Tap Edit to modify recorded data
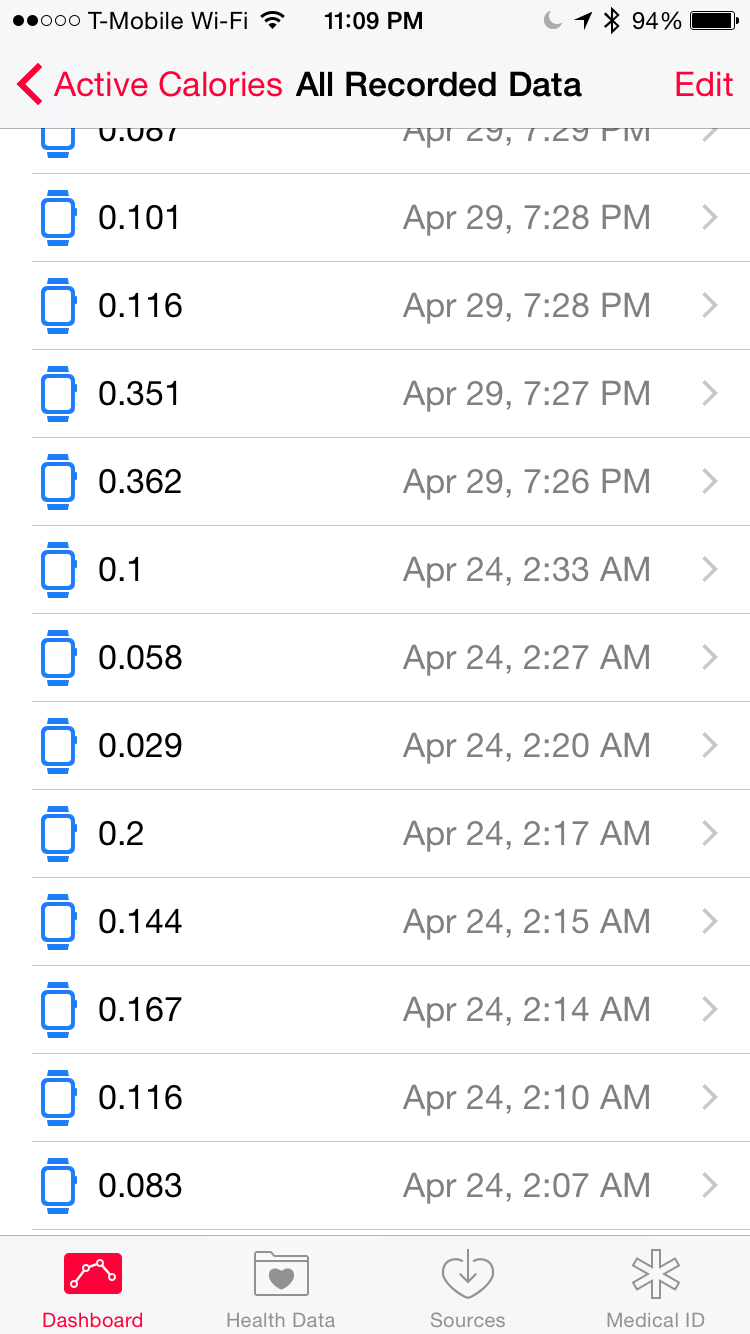Viewport: 750px width, 1334px height. coord(704,85)
